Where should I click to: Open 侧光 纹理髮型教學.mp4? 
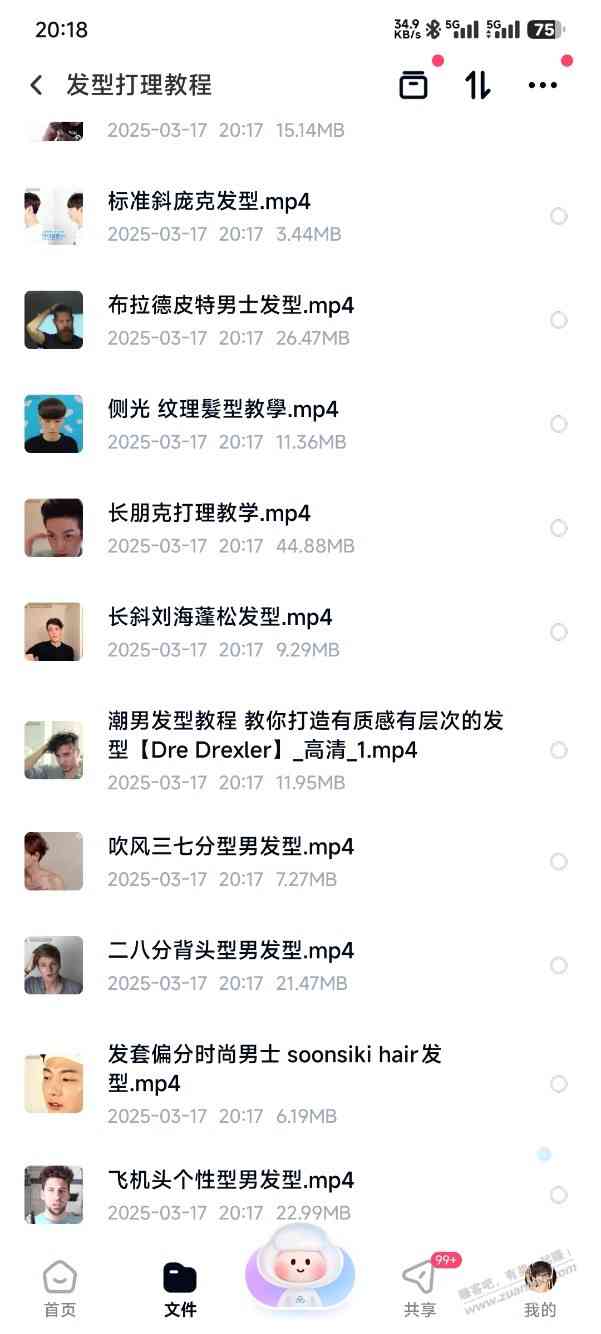click(x=222, y=409)
